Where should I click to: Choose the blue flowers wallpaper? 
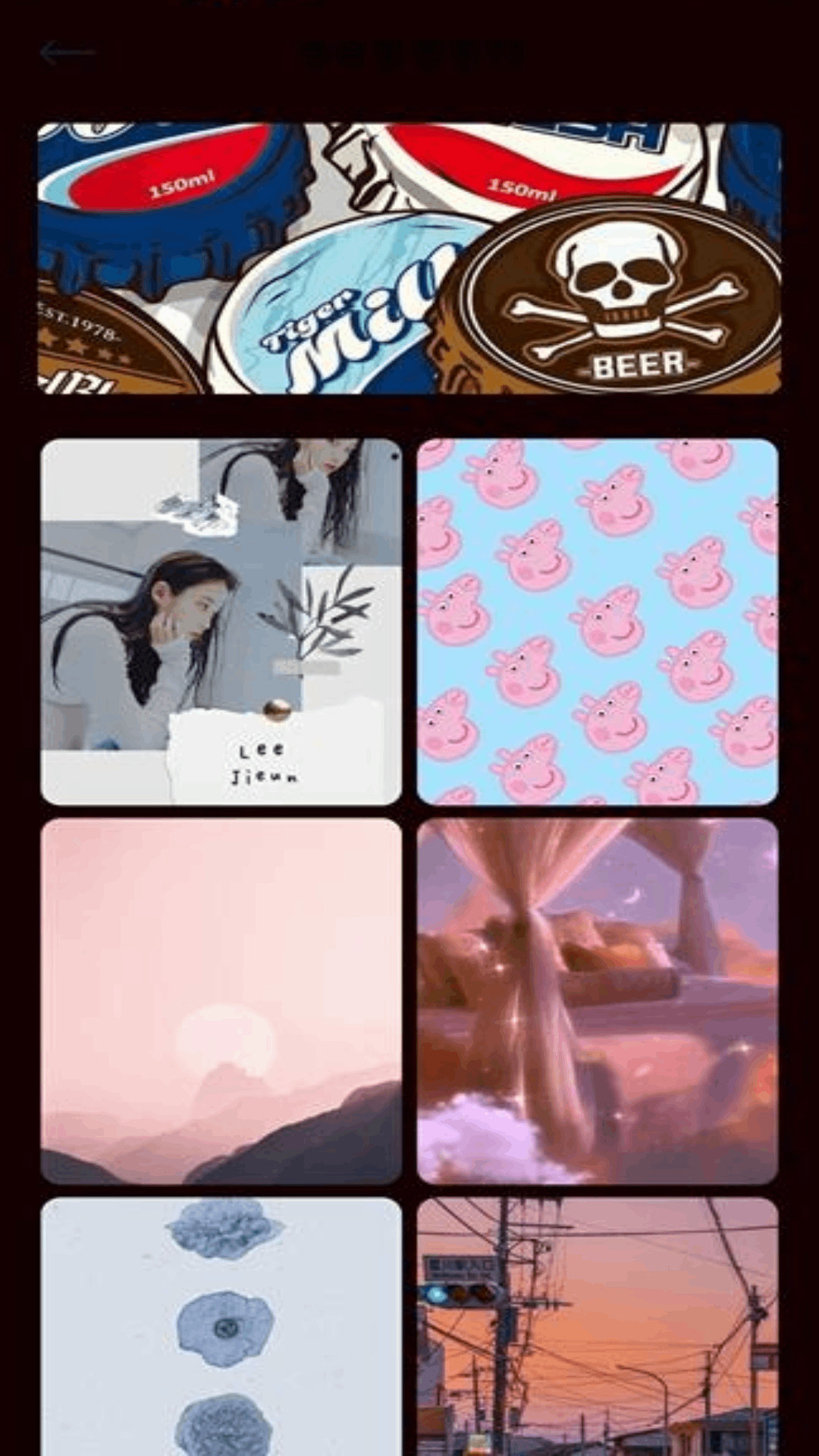coord(221,1327)
